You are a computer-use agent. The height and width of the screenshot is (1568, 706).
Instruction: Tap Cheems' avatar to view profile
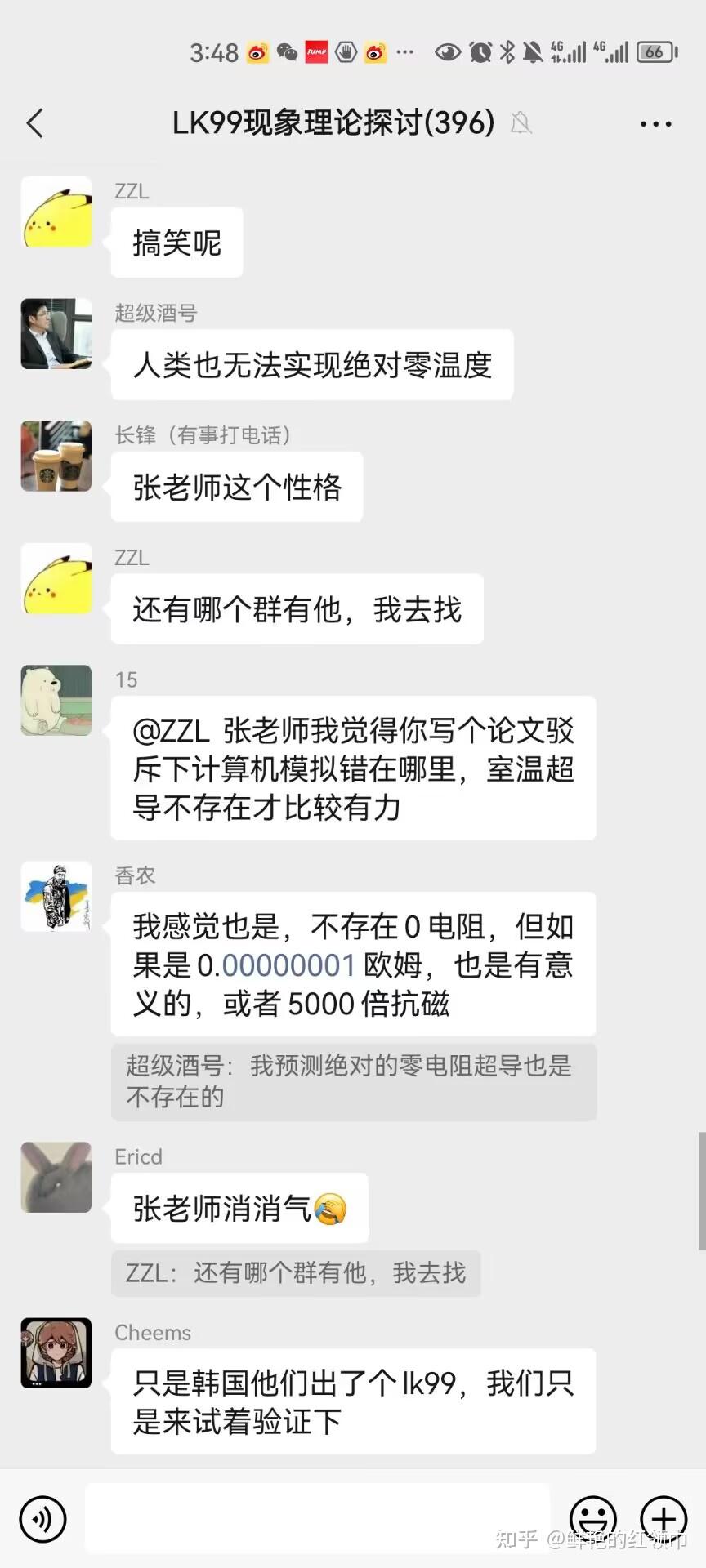(56, 1353)
